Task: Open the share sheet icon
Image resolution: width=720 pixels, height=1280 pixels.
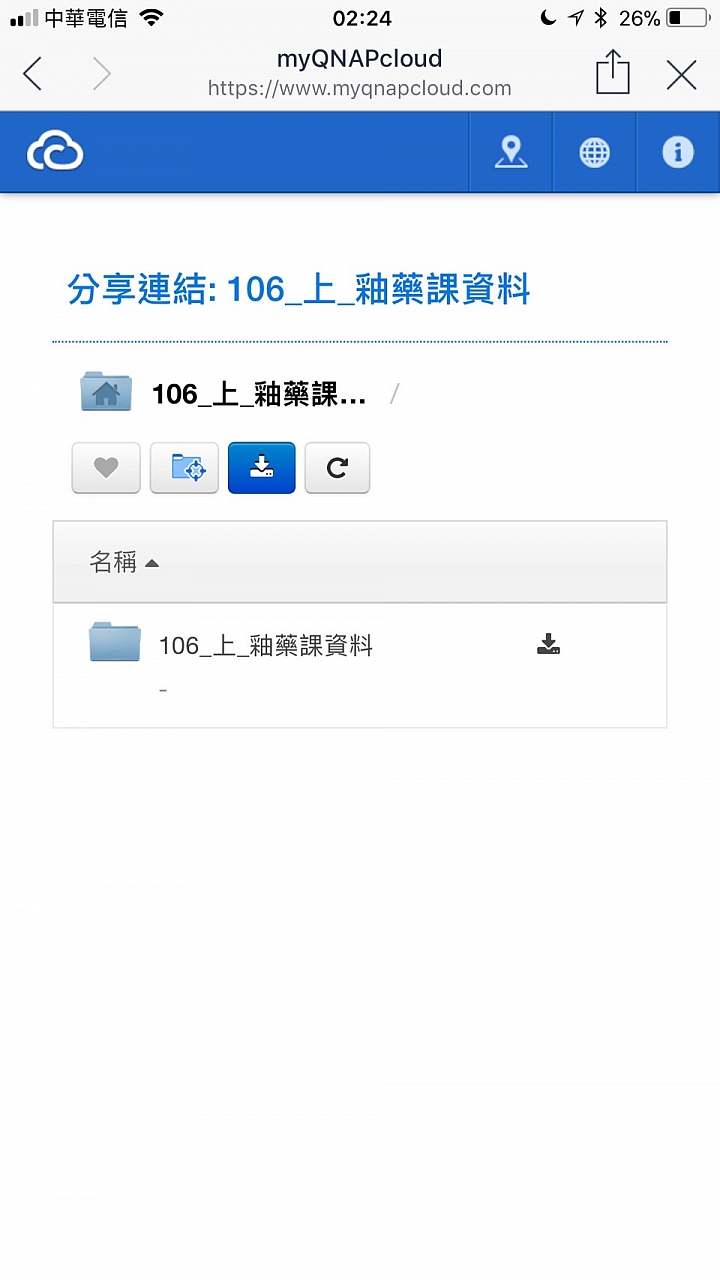Action: pos(612,74)
